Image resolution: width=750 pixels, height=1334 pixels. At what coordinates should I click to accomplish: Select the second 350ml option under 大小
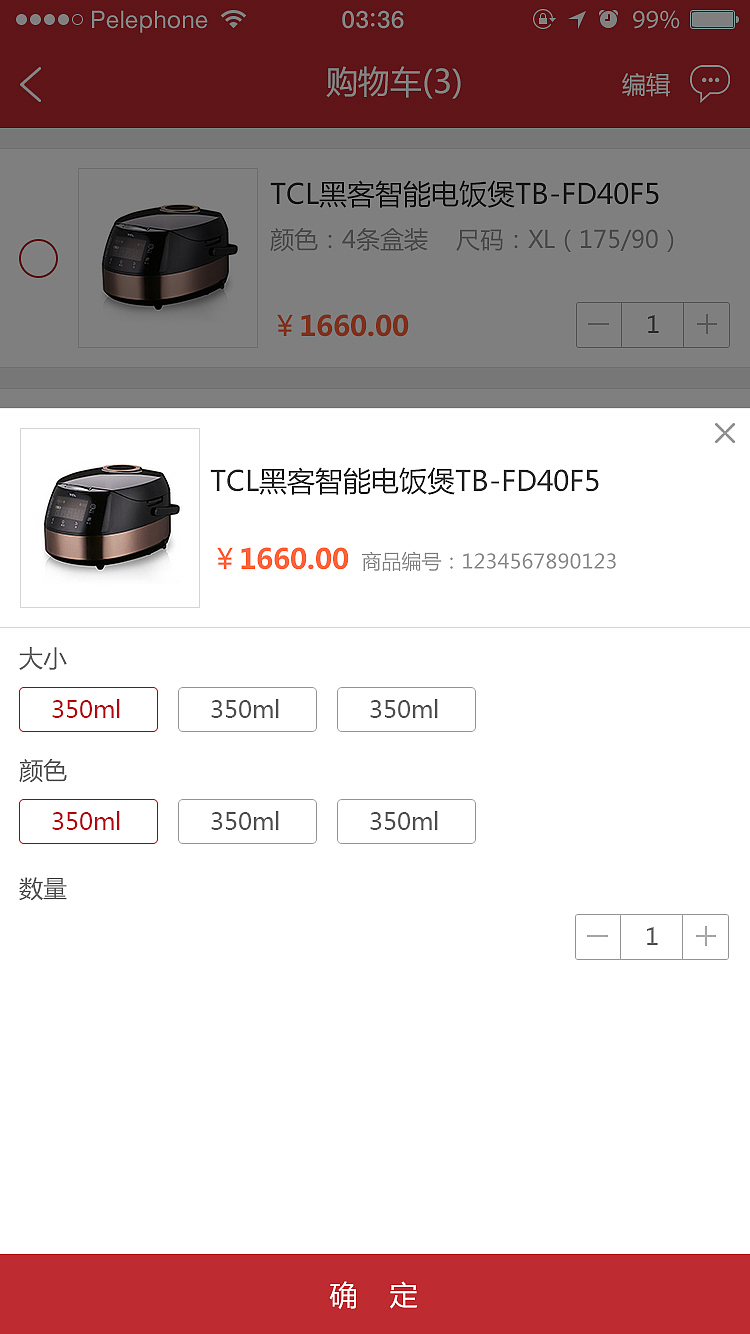[x=247, y=709]
